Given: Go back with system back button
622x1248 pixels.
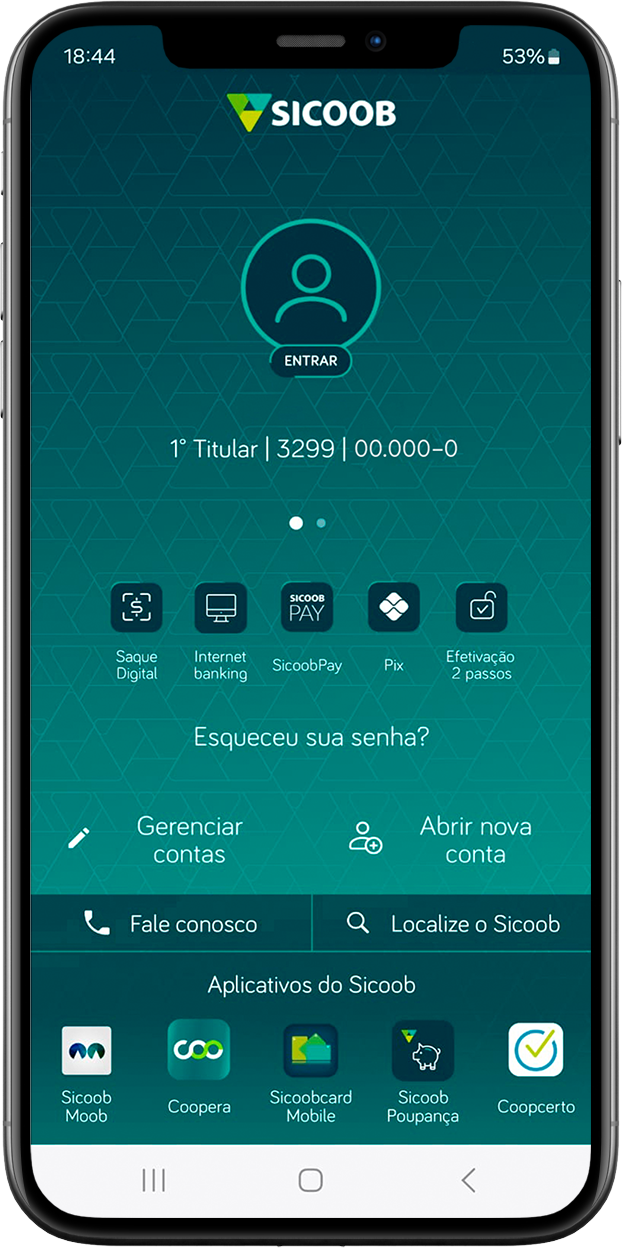Looking at the screenshot, I should pyautogui.click(x=468, y=1180).
